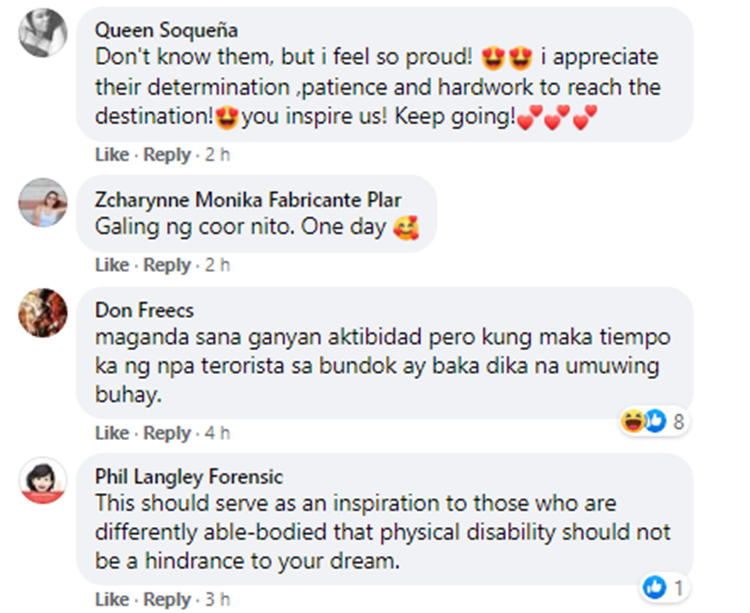Like Zcharynne Monika Fabricante Plar's comment
This screenshot has width=750, height=613.
tap(112, 265)
